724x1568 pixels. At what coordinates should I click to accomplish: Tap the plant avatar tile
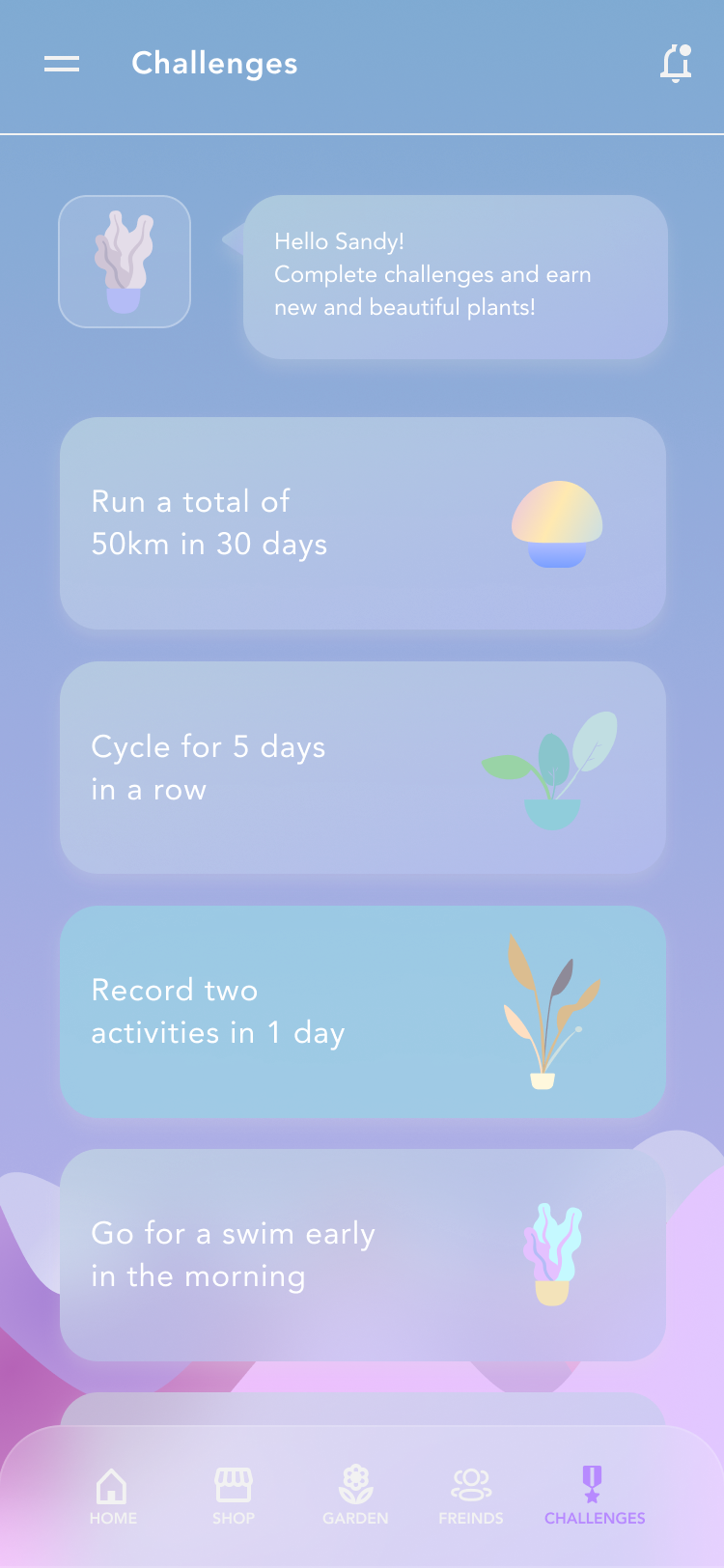(x=125, y=262)
